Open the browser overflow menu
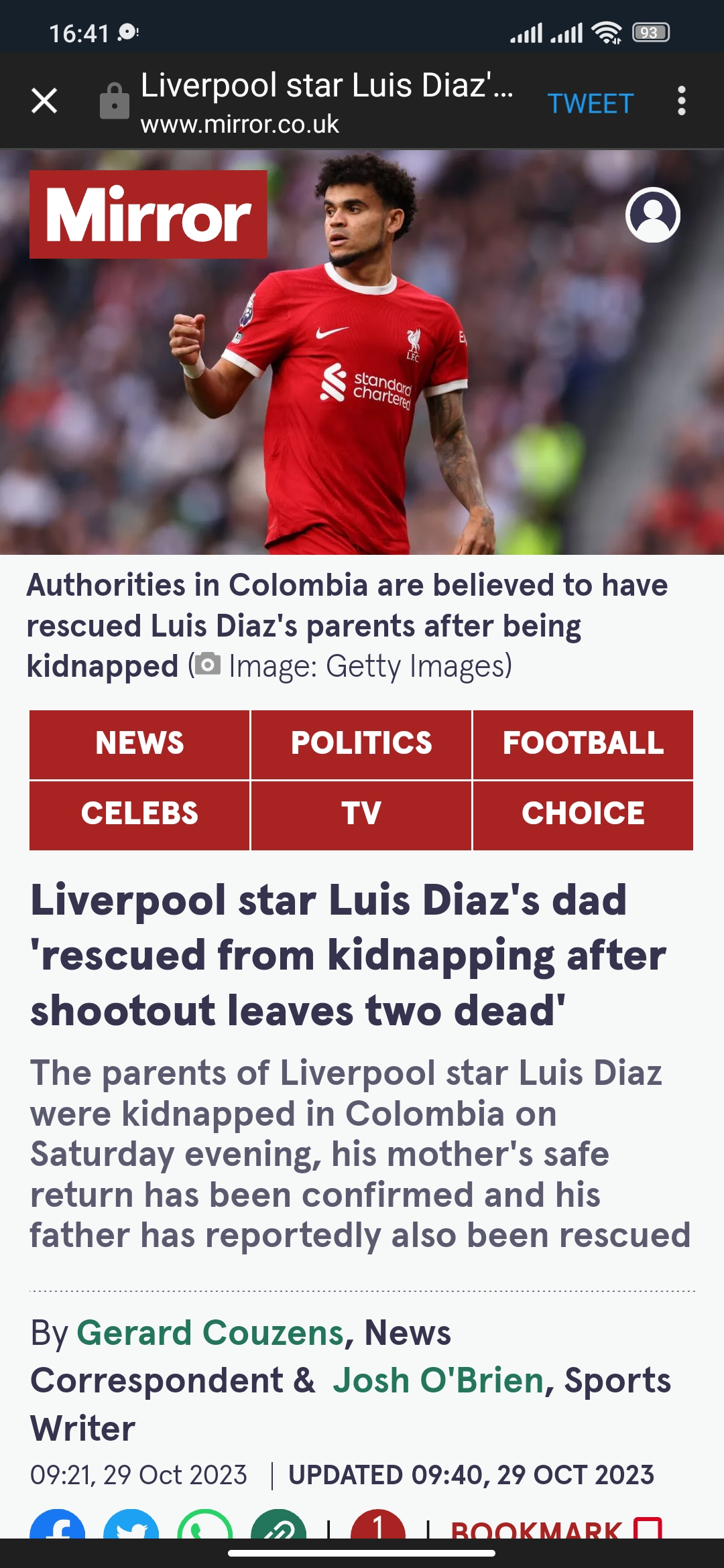Screen dimensions: 724x1568 click(x=681, y=101)
